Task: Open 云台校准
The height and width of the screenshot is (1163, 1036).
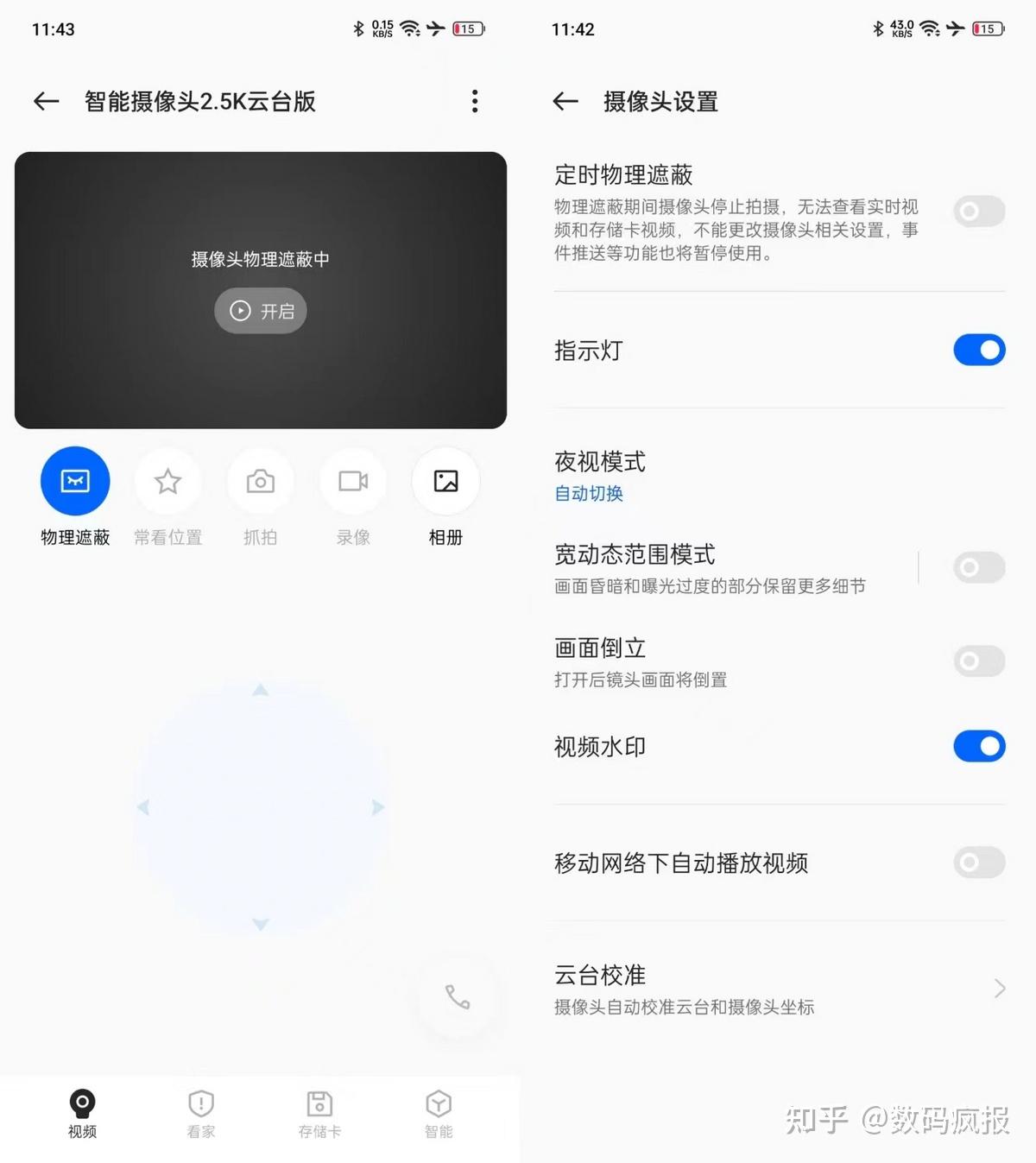Action: 777,989
